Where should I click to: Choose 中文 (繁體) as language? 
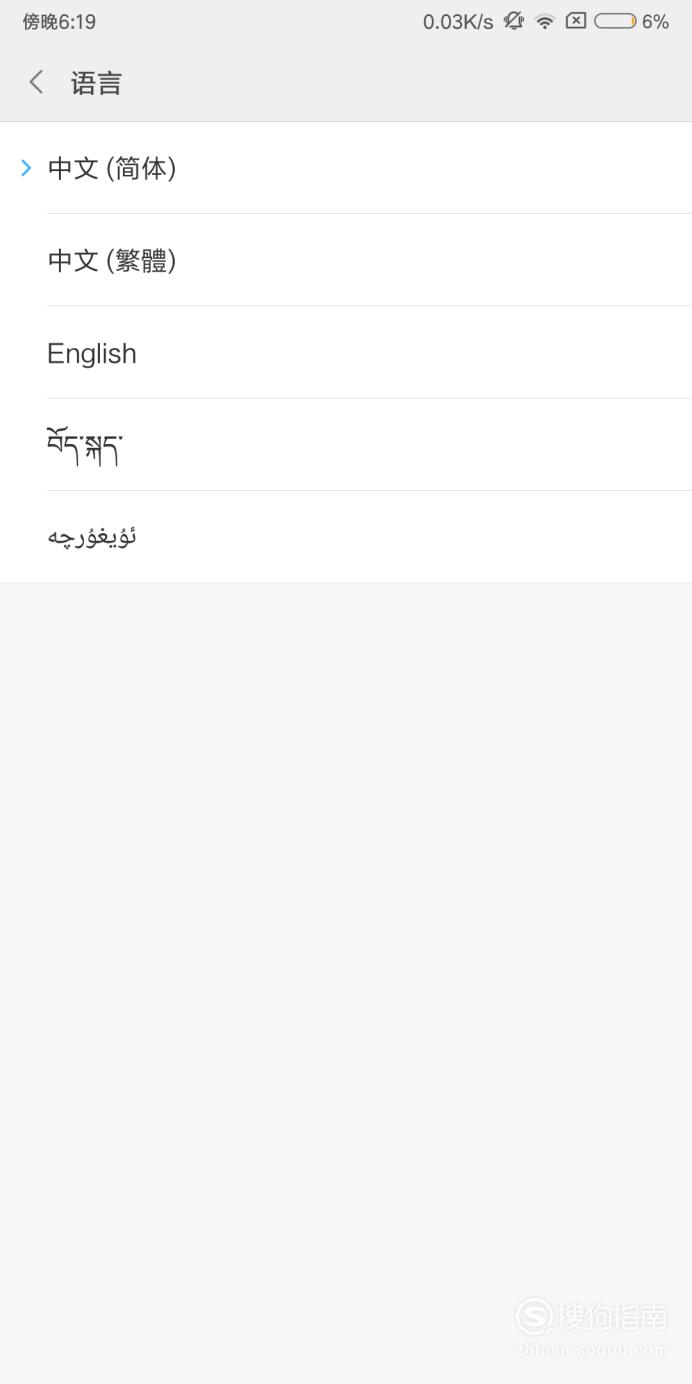point(346,260)
